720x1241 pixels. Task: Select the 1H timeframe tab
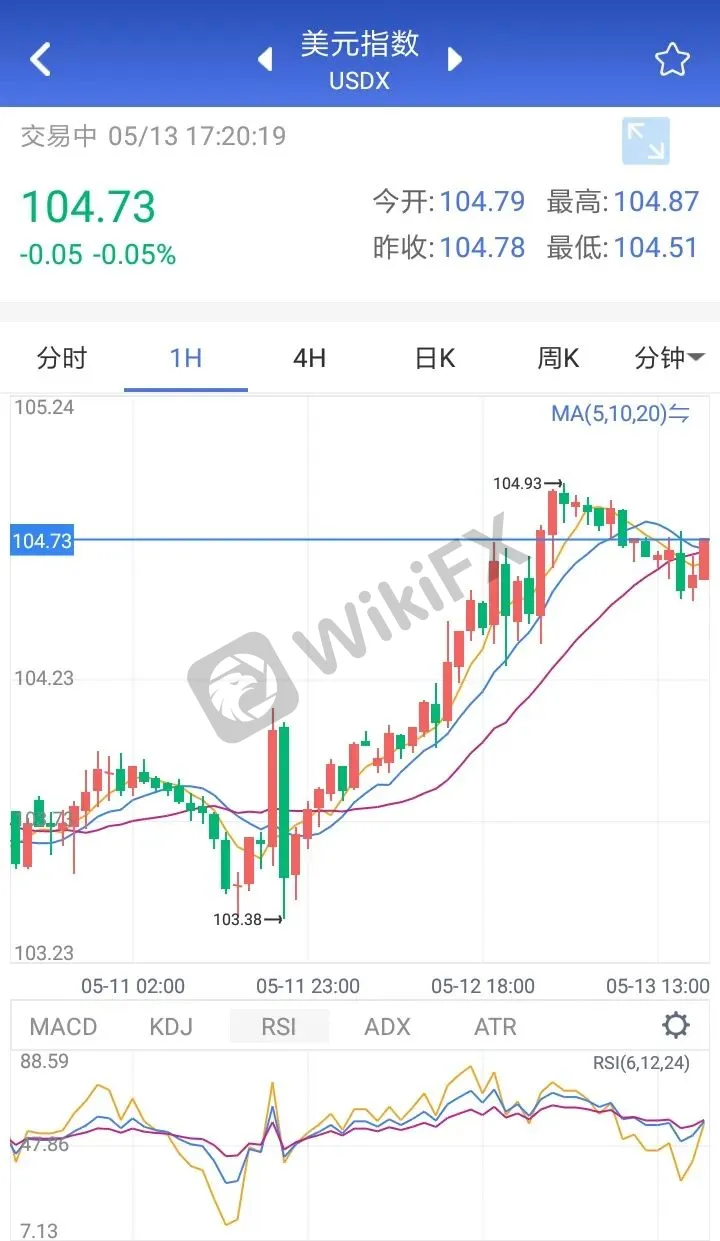(186, 358)
